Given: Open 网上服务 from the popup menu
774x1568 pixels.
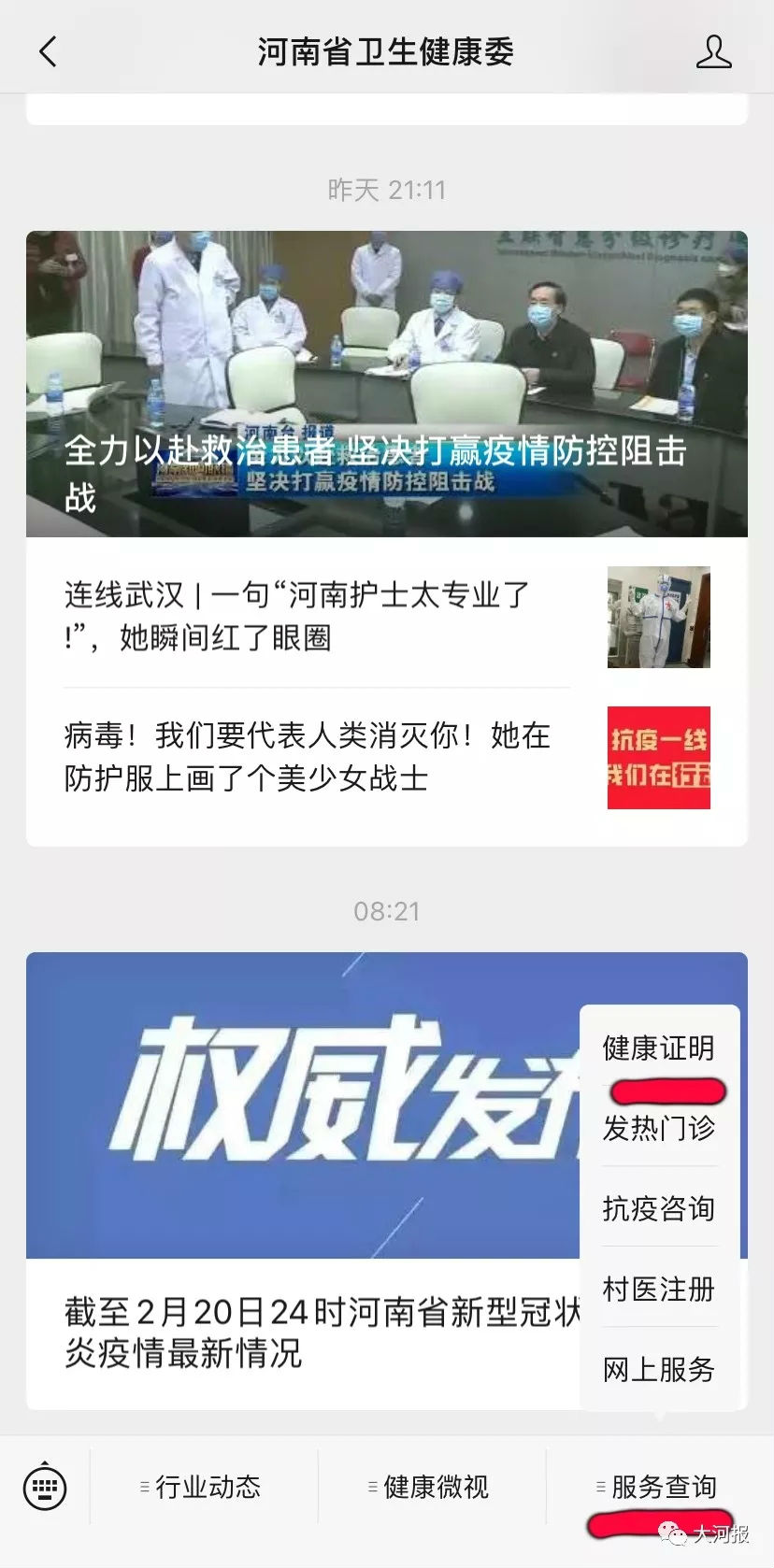Looking at the screenshot, I should (x=658, y=1369).
